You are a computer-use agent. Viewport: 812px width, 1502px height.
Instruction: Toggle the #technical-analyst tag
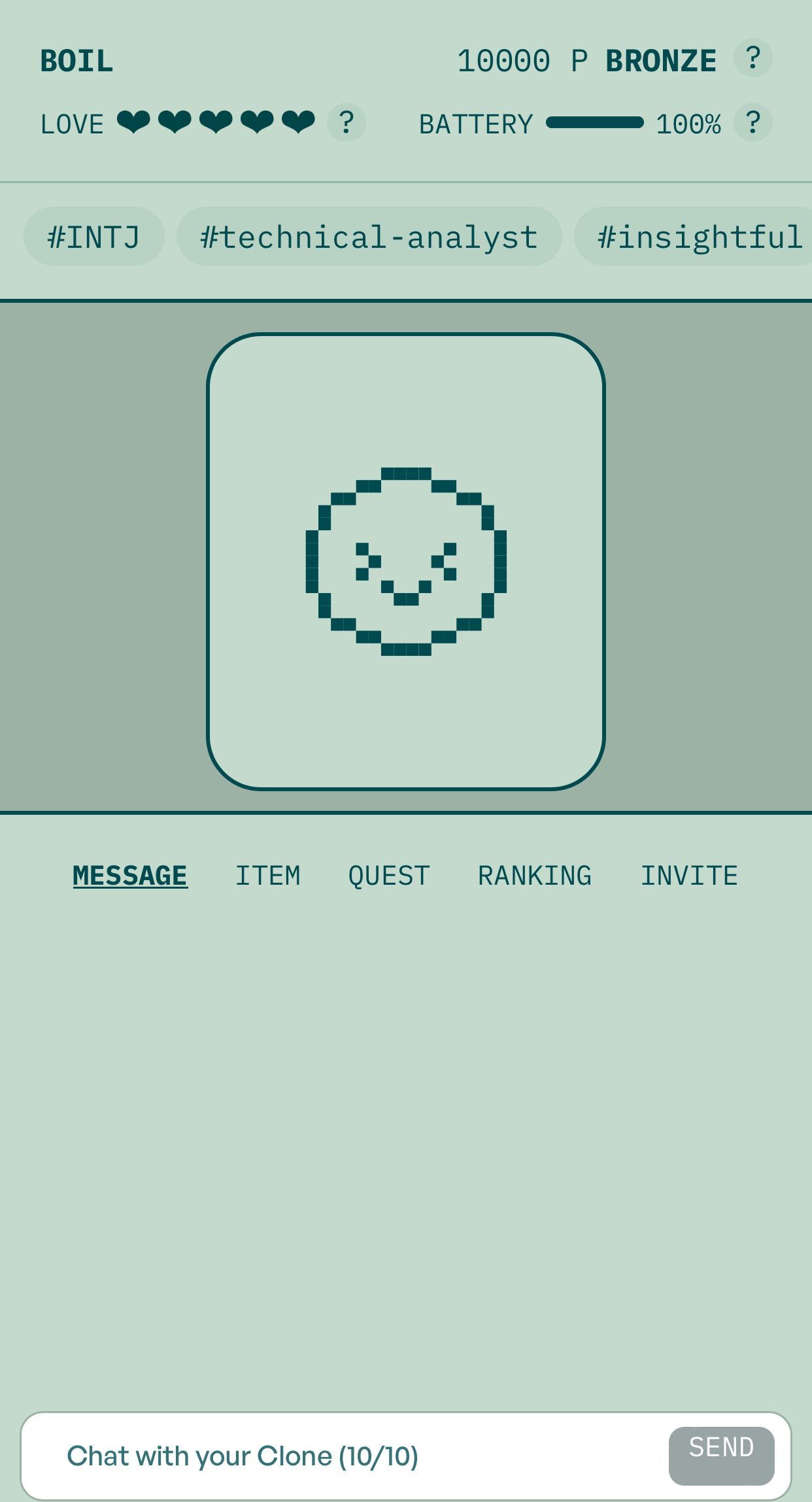368,237
